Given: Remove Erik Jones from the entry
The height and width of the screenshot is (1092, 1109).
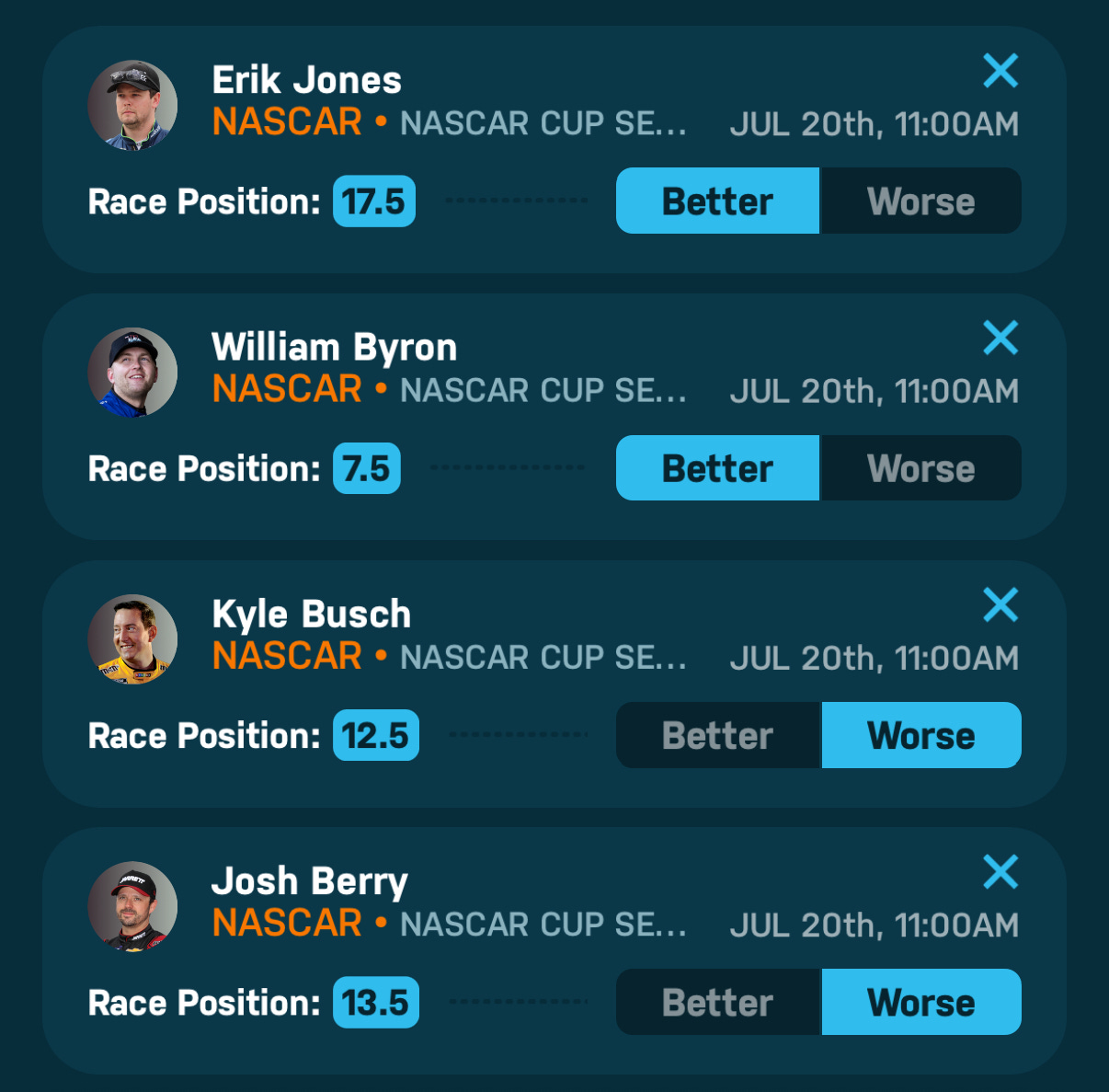Looking at the screenshot, I should tap(1000, 71).
